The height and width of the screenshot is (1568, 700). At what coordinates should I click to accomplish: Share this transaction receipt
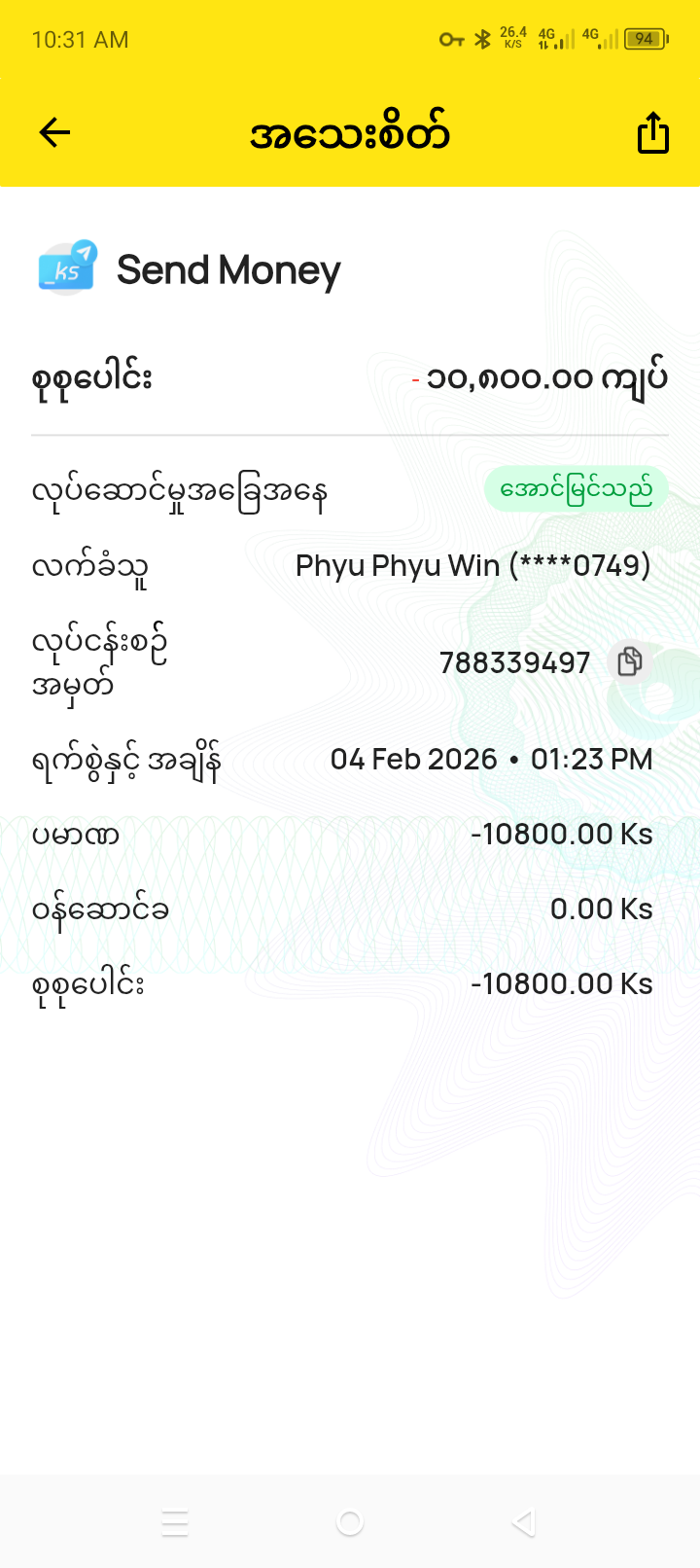[x=653, y=133]
